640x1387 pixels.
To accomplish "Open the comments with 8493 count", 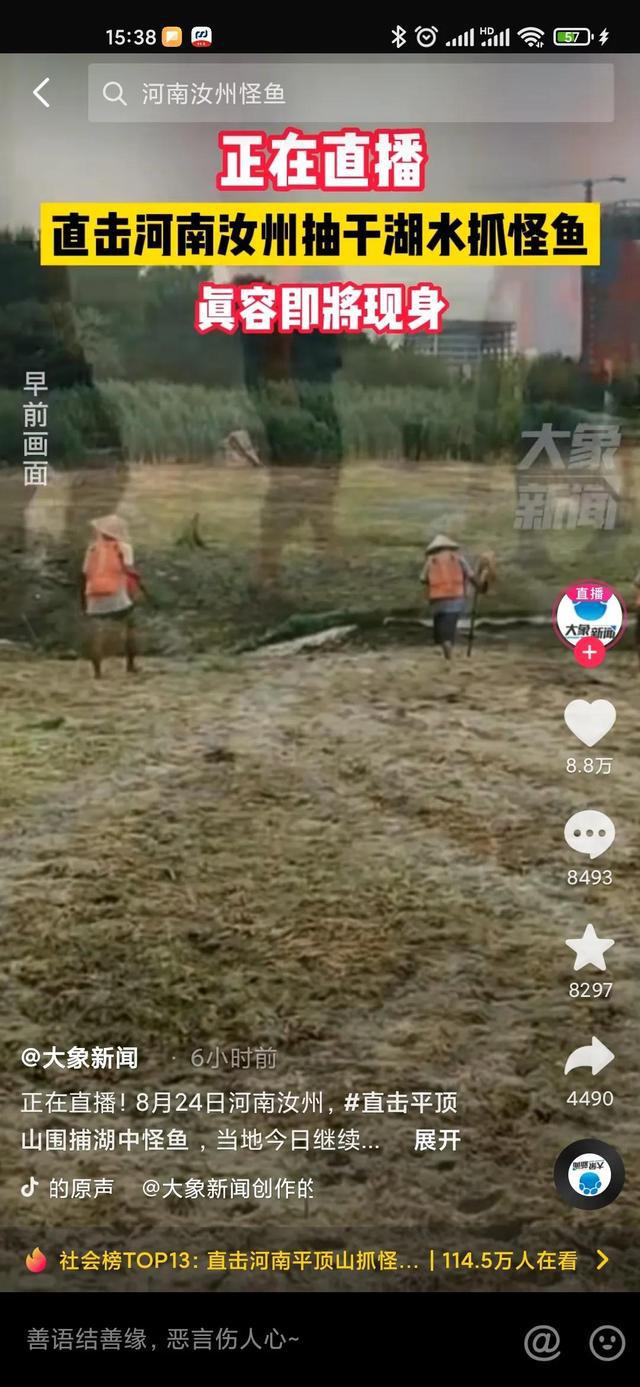I will click(590, 834).
